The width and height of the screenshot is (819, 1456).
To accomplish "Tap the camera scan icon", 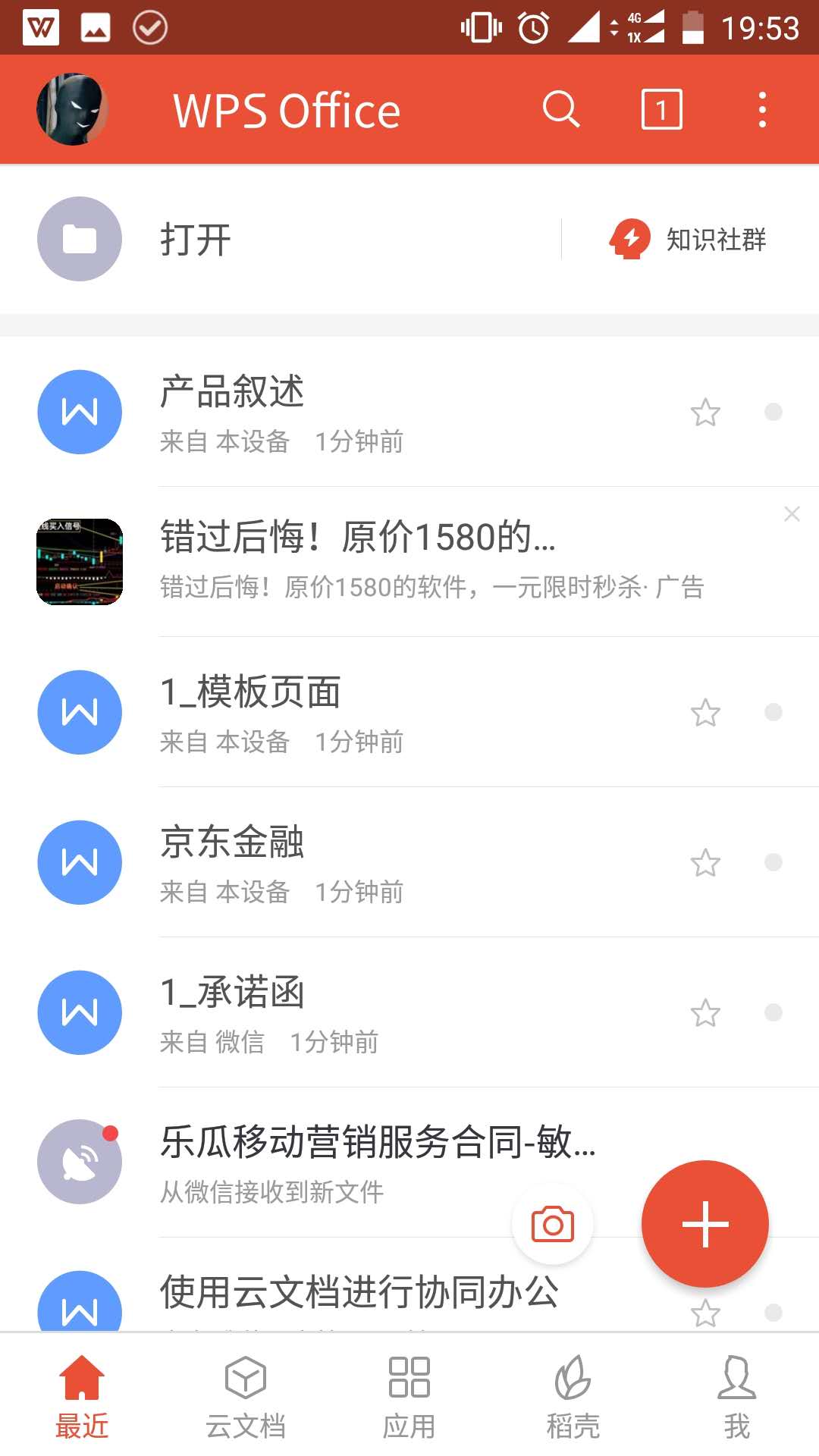I will pos(552,1222).
